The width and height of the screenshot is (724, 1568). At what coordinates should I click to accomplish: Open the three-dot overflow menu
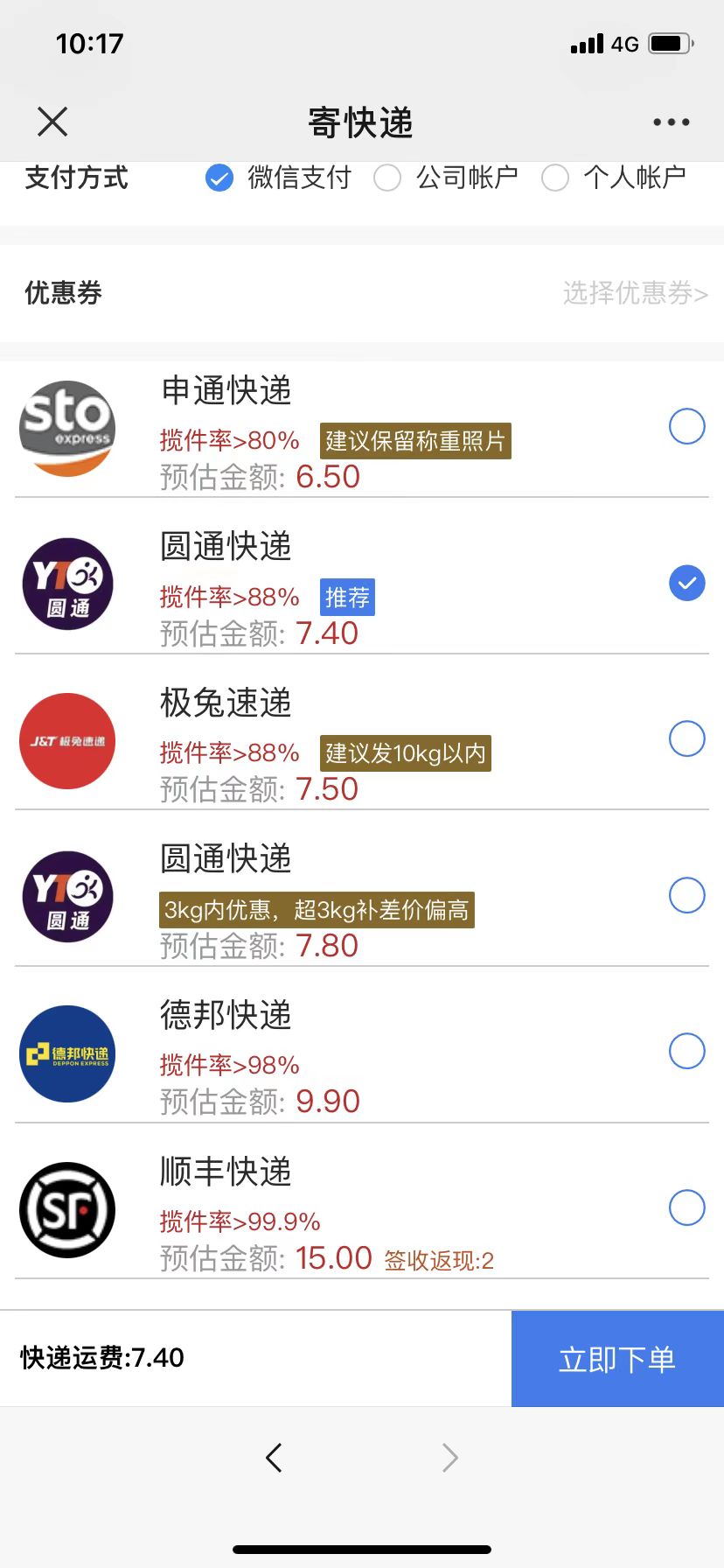pyautogui.click(x=671, y=122)
